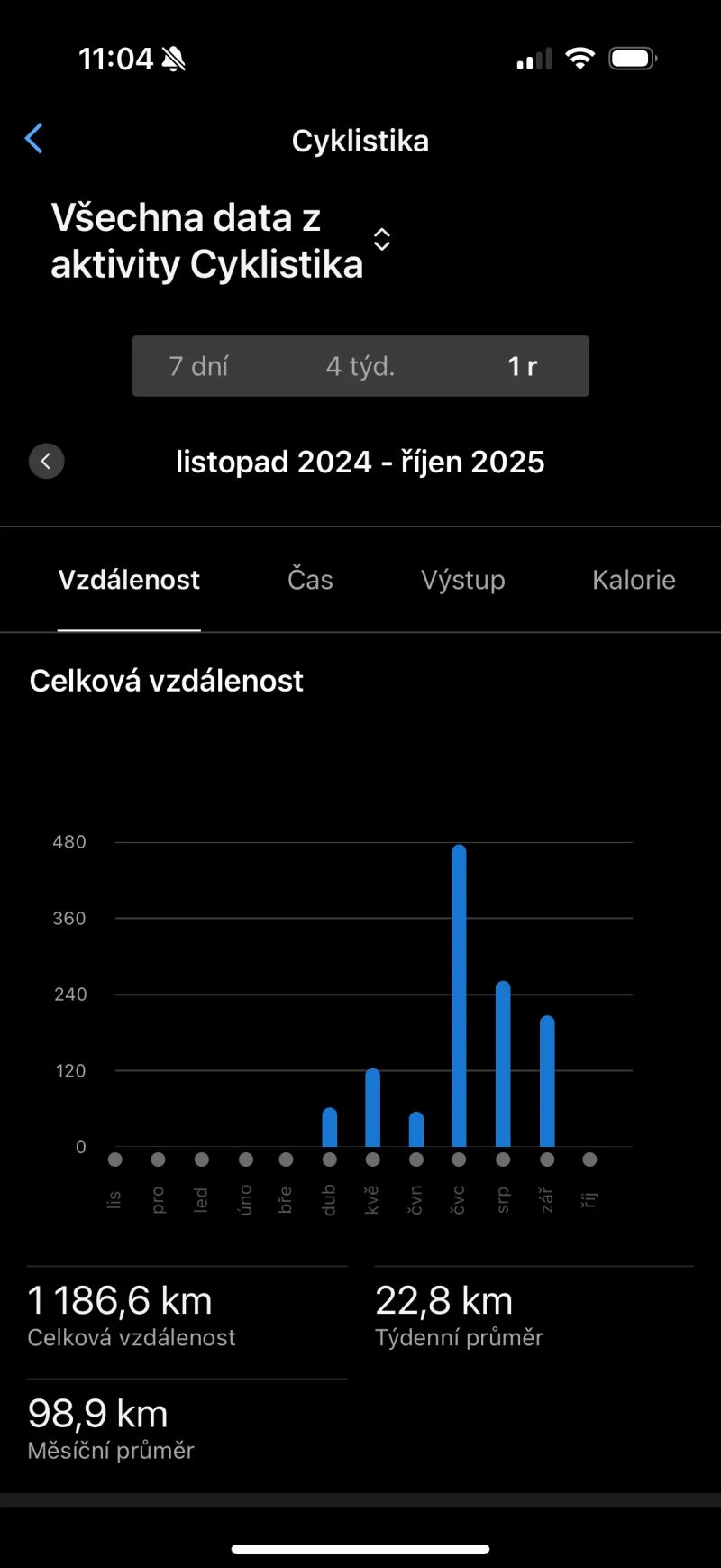This screenshot has height=1568, width=721.
Task: Show the čvn bar value
Action: (x=416, y=1129)
